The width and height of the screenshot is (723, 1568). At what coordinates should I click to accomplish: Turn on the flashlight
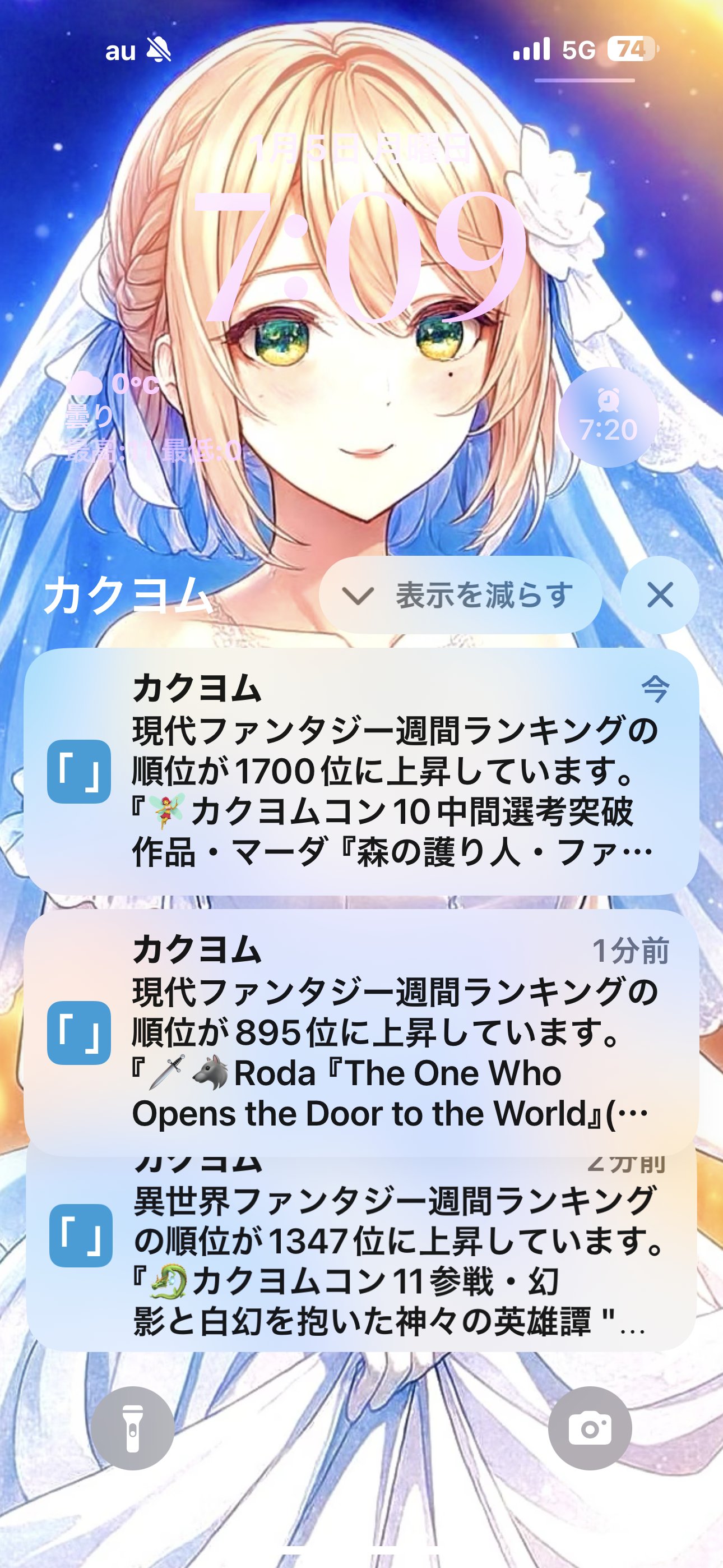pos(133,1428)
